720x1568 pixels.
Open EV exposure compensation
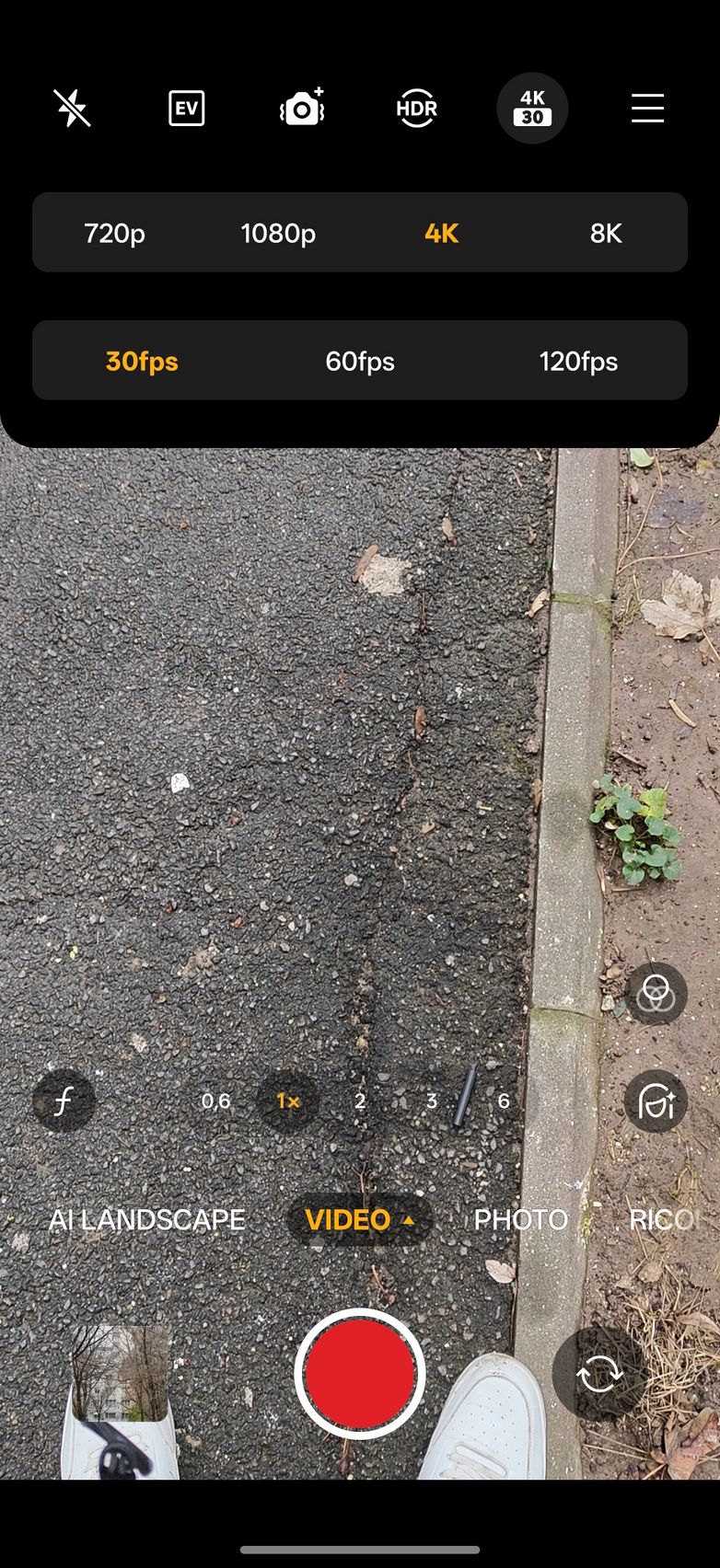pos(187,109)
